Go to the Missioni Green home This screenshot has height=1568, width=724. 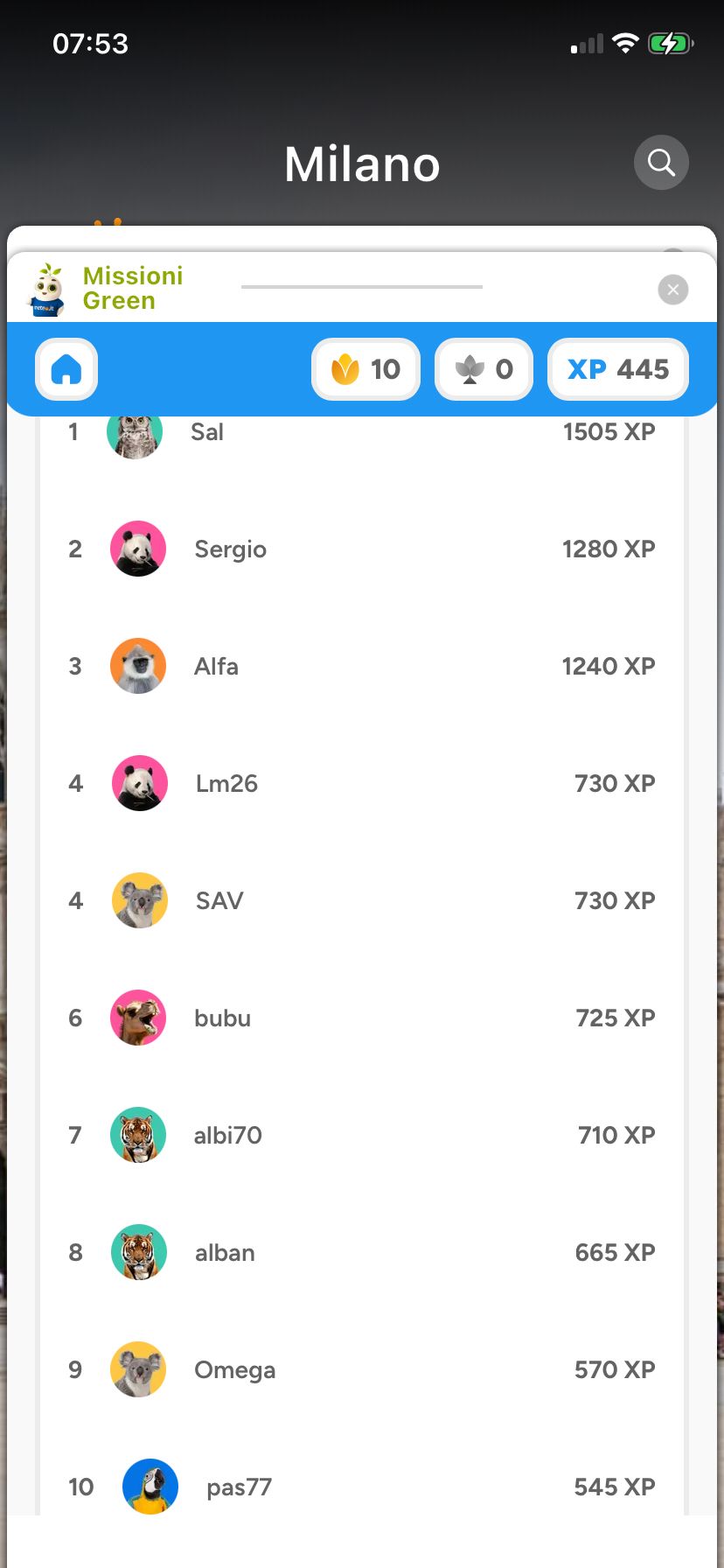coord(66,369)
